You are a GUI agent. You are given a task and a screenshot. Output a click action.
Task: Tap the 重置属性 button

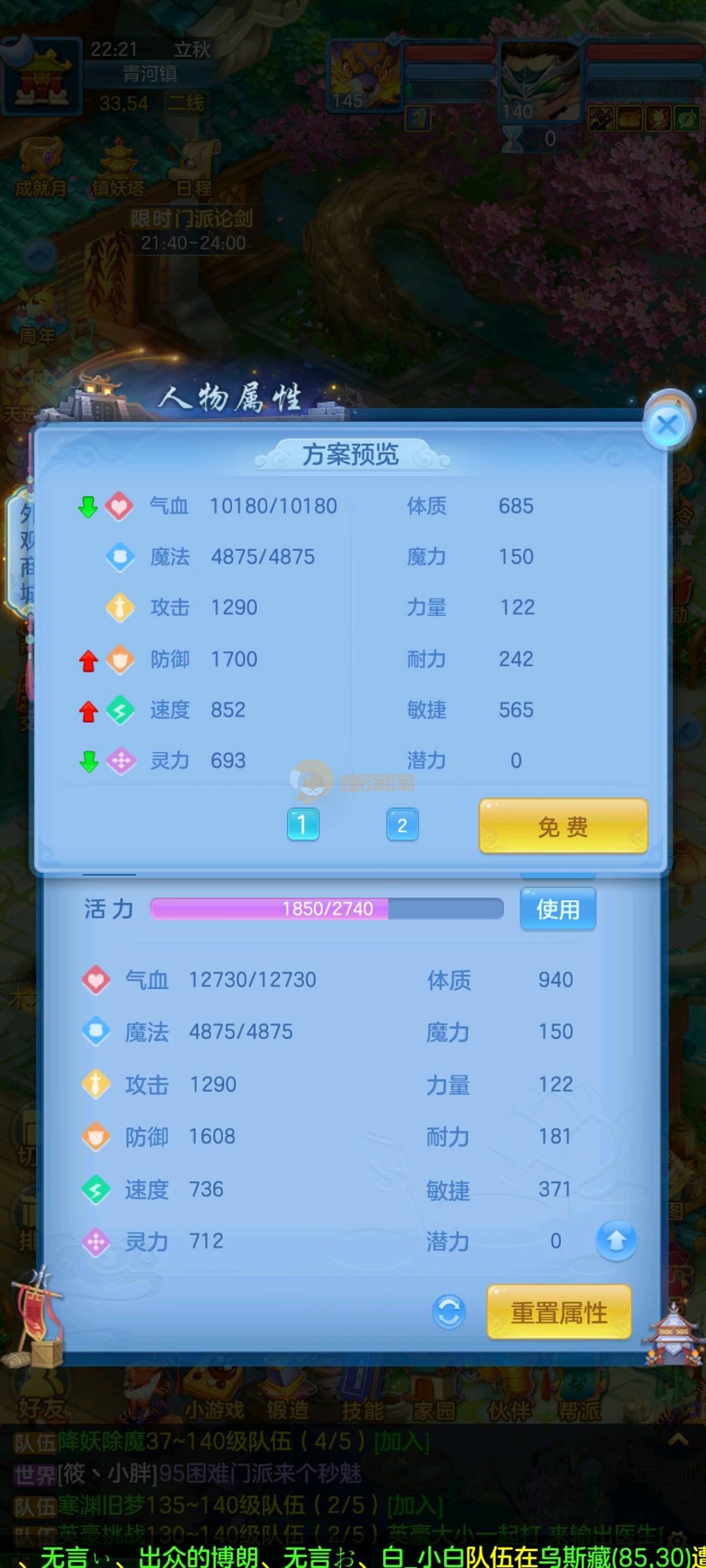(559, 1312)
